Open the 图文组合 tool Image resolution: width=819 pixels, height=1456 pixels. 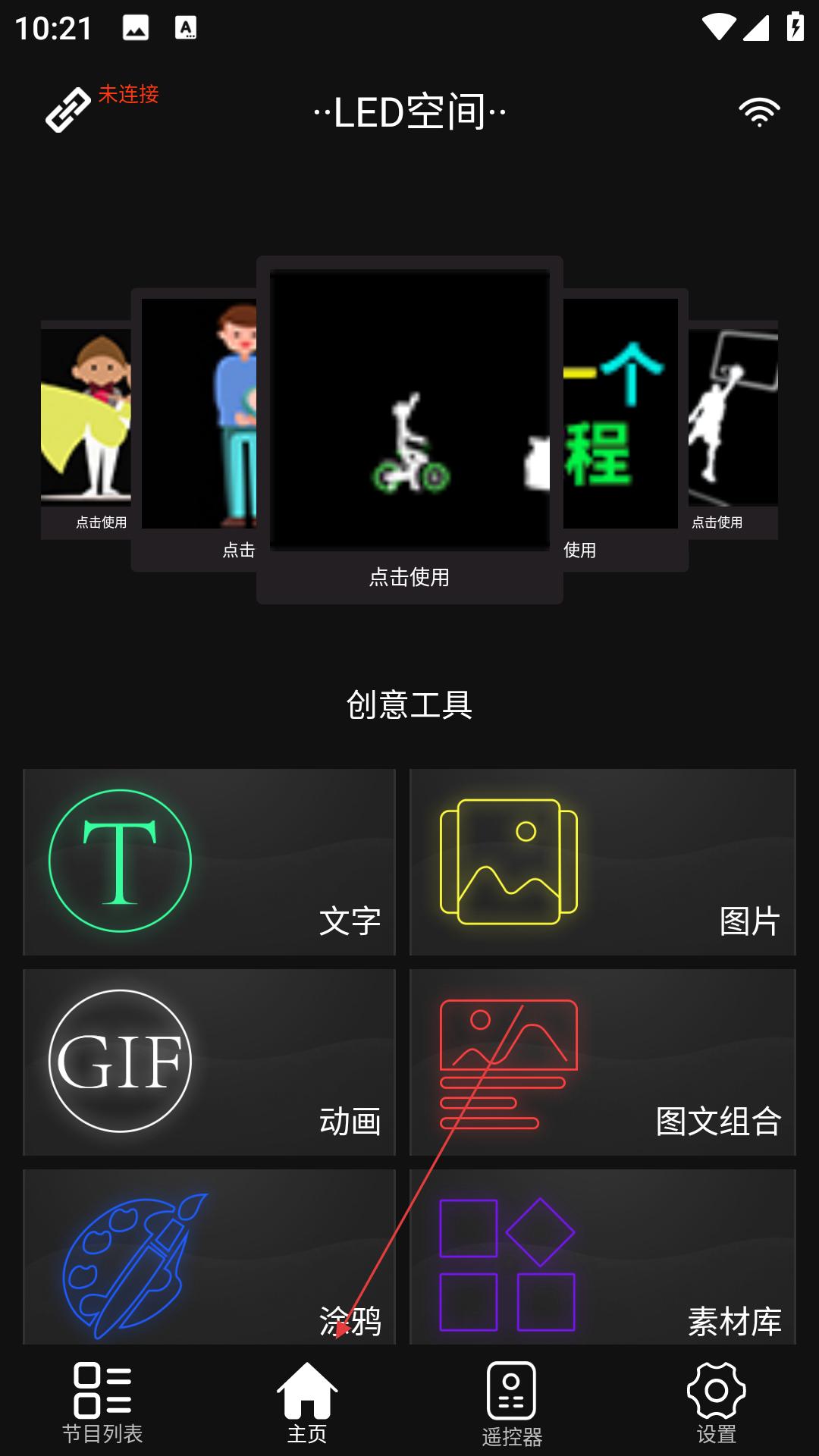pos(603,1062)
